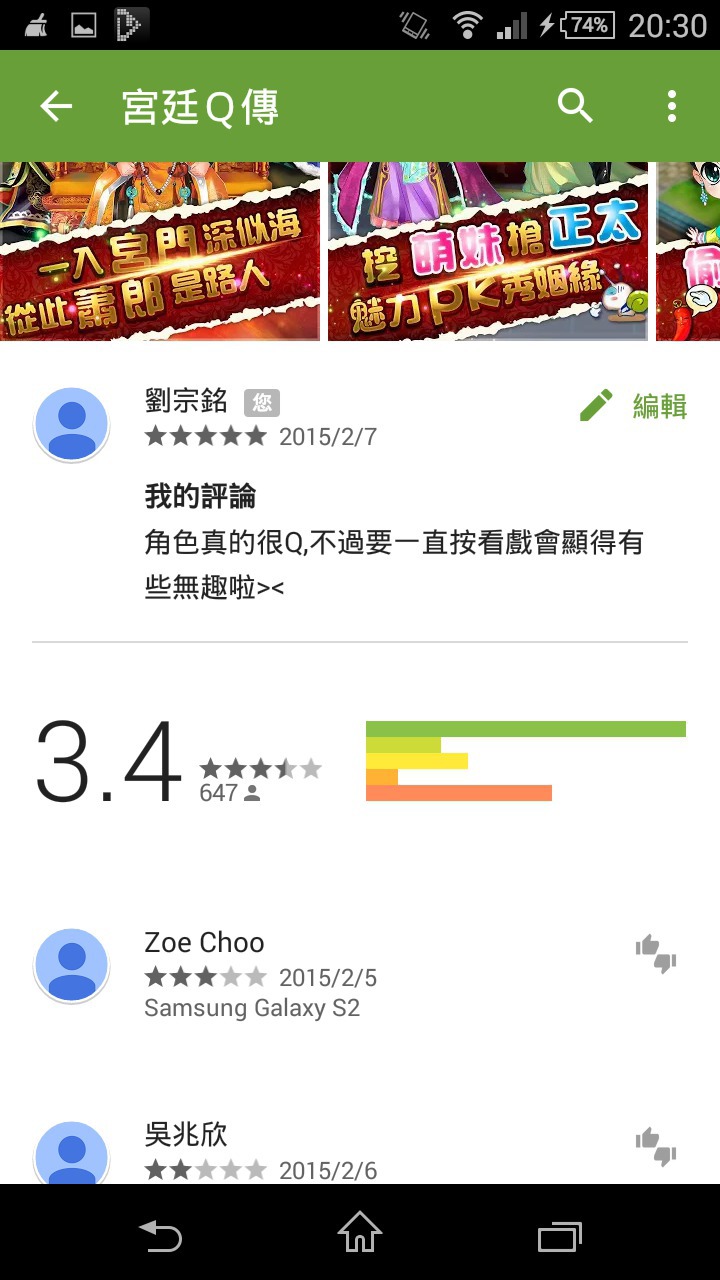Open the overflow menu
Screen dimensions: 720x1280
tap(671, 106)
